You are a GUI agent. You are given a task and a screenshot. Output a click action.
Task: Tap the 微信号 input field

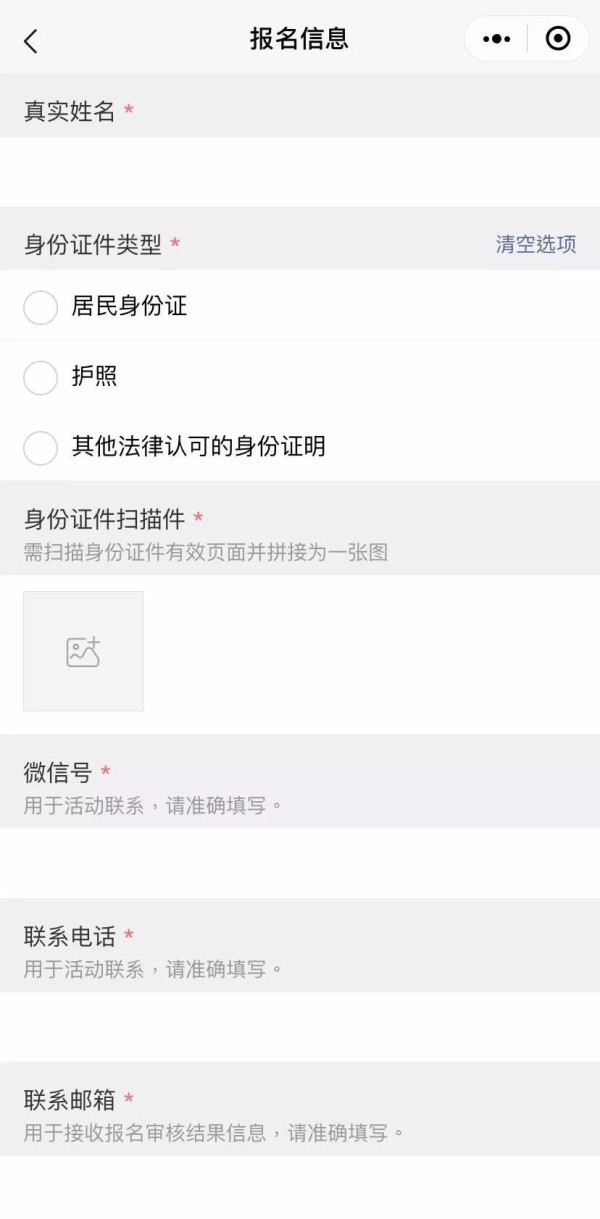point(300,862)
